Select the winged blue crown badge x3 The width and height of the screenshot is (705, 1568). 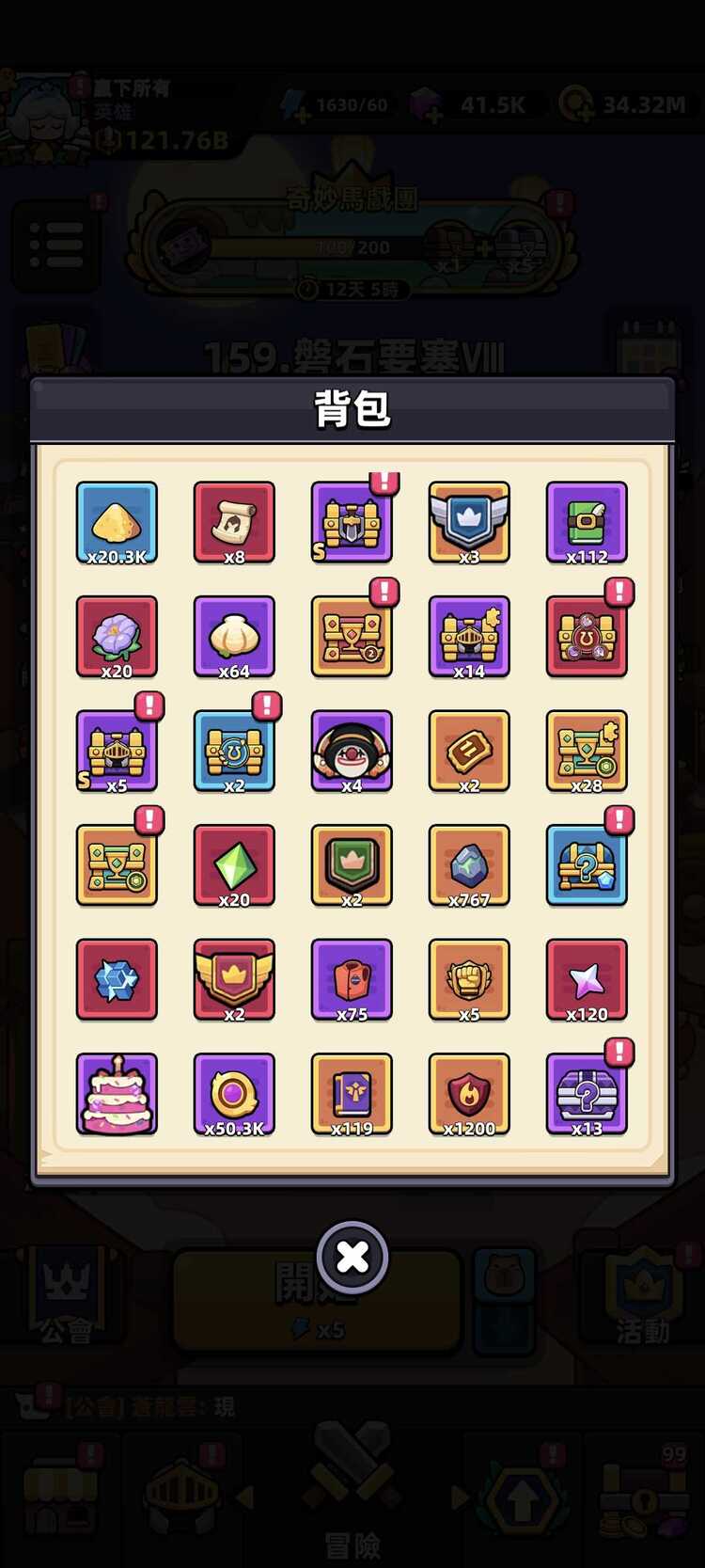click(x=469, y=522)
